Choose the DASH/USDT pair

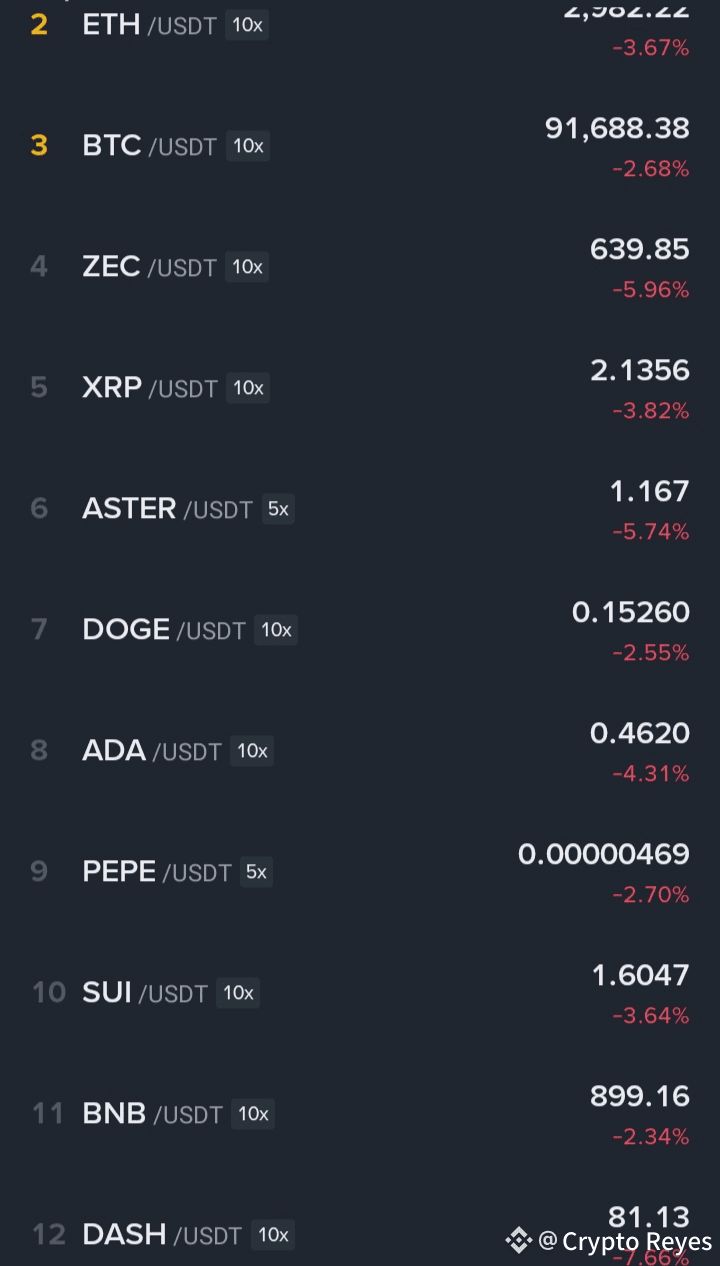[161, 1235]
